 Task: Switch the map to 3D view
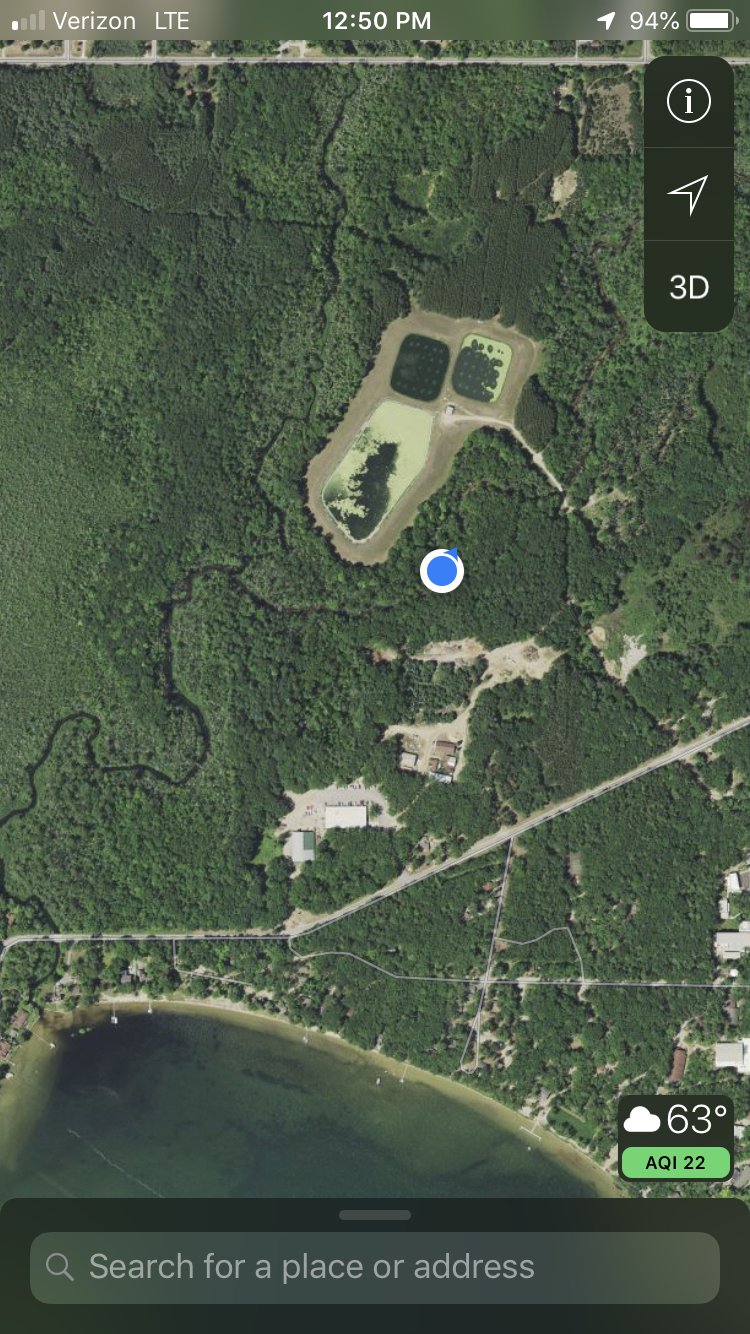click(x=688, y=287)
